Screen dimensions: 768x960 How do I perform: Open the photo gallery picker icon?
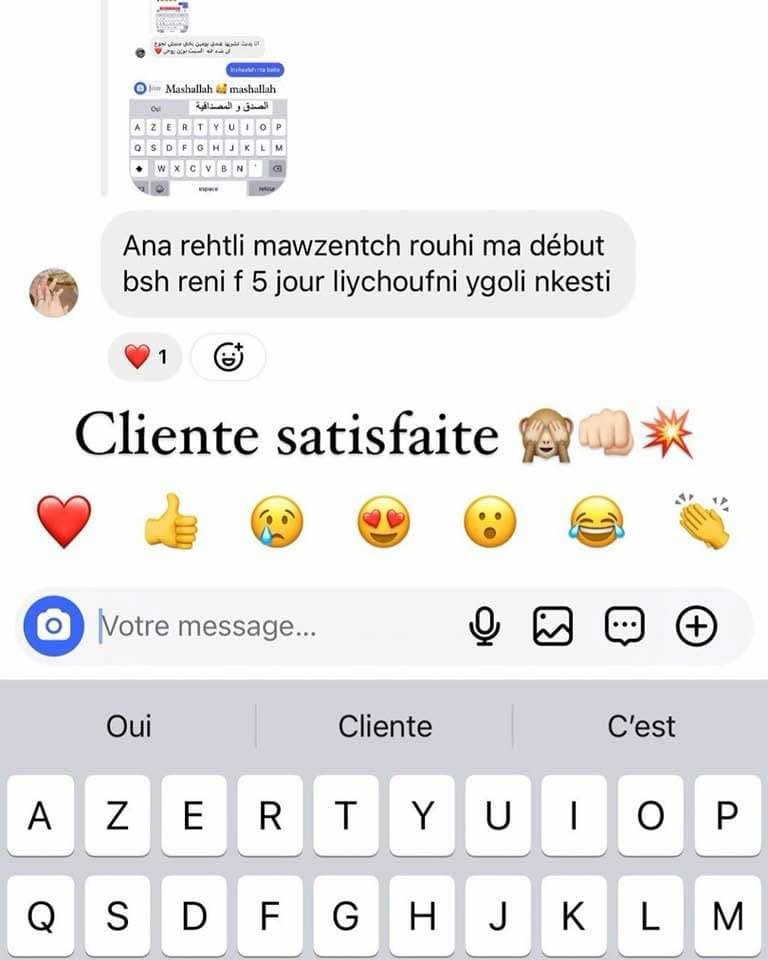[552, 627]
